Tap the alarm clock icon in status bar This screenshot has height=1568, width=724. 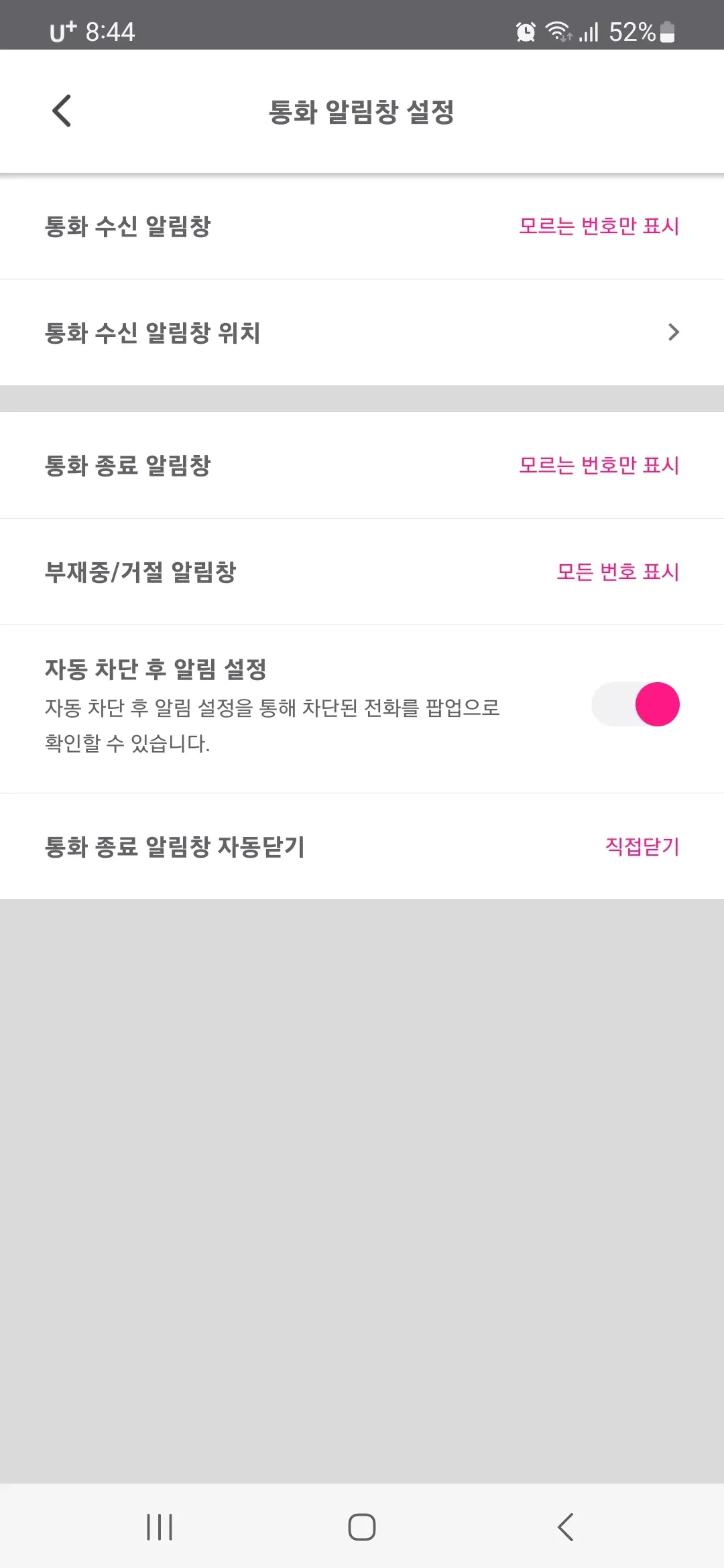(x=526, y=31)
